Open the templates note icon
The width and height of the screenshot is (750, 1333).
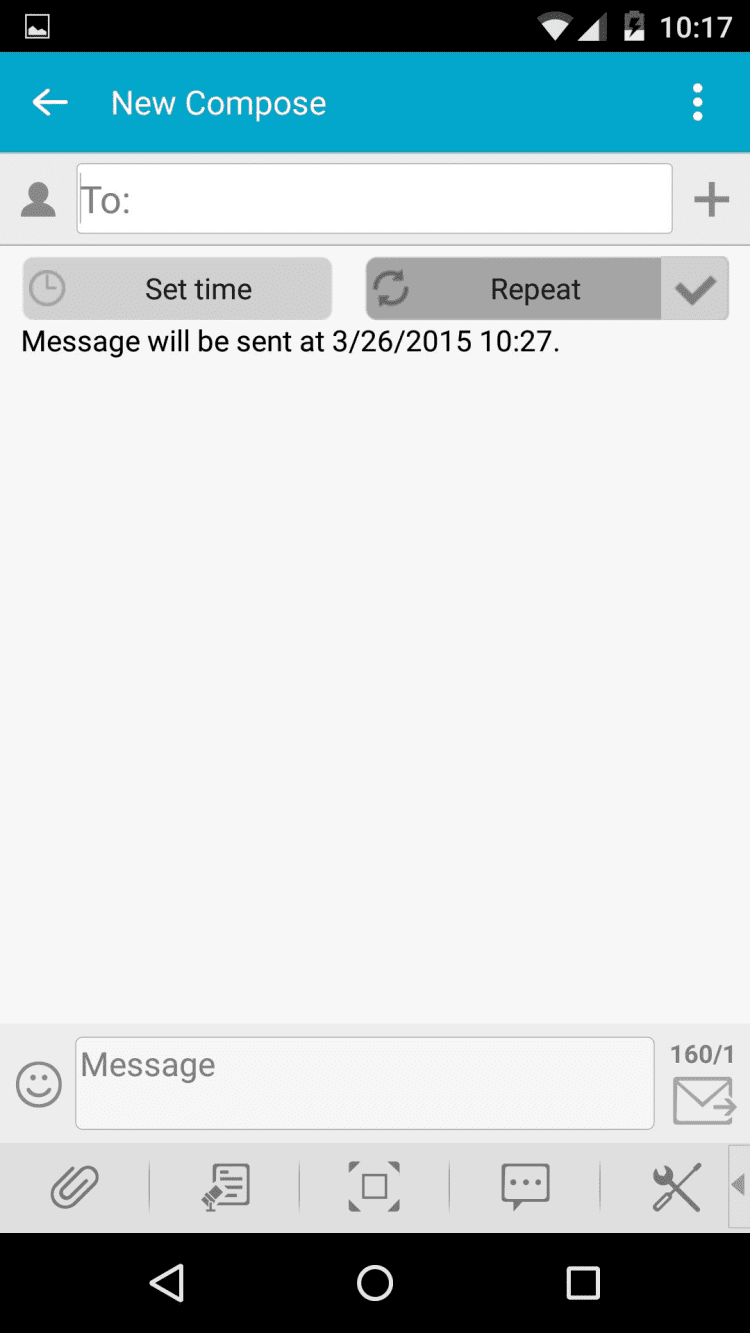(x=226, y=1187)
